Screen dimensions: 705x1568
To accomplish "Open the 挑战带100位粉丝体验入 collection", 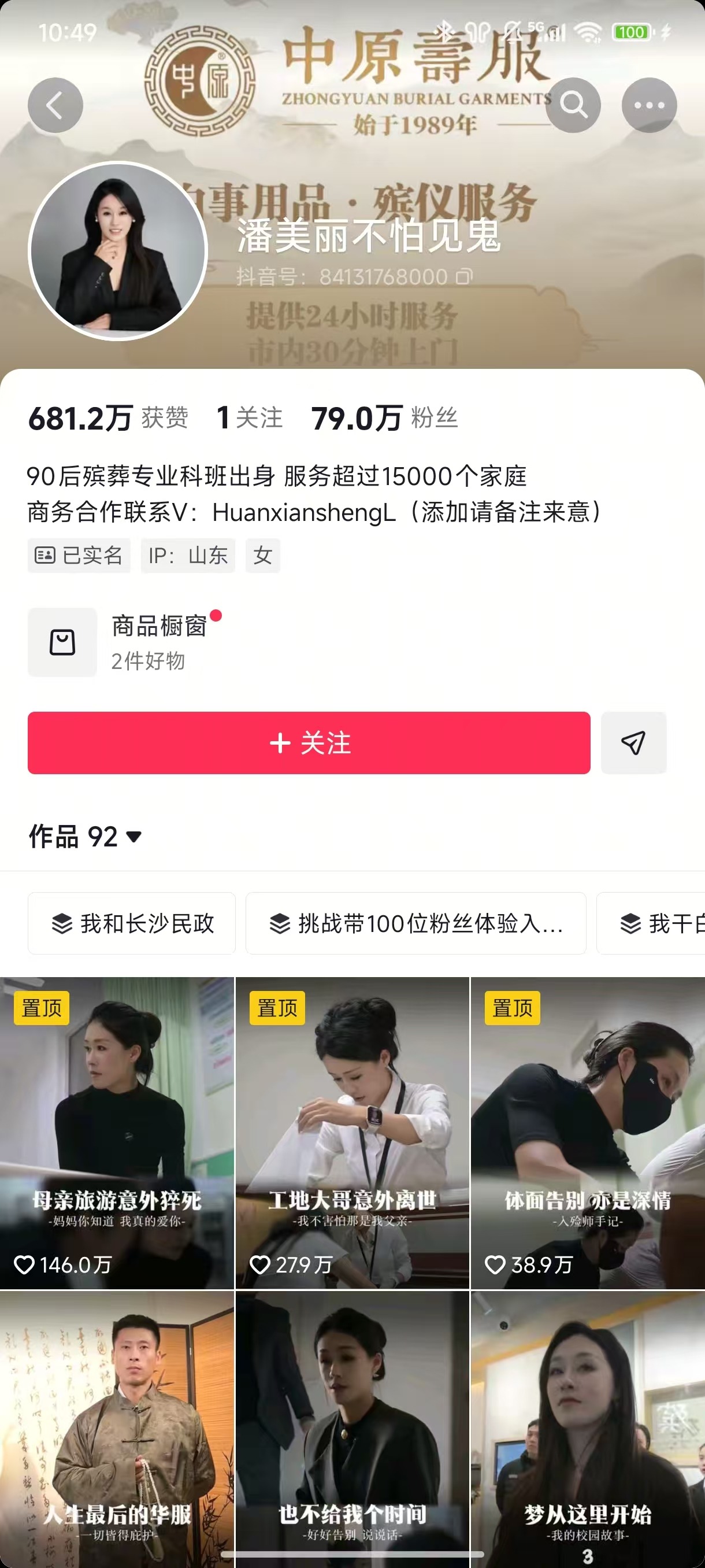I will [x=416, y=923].
